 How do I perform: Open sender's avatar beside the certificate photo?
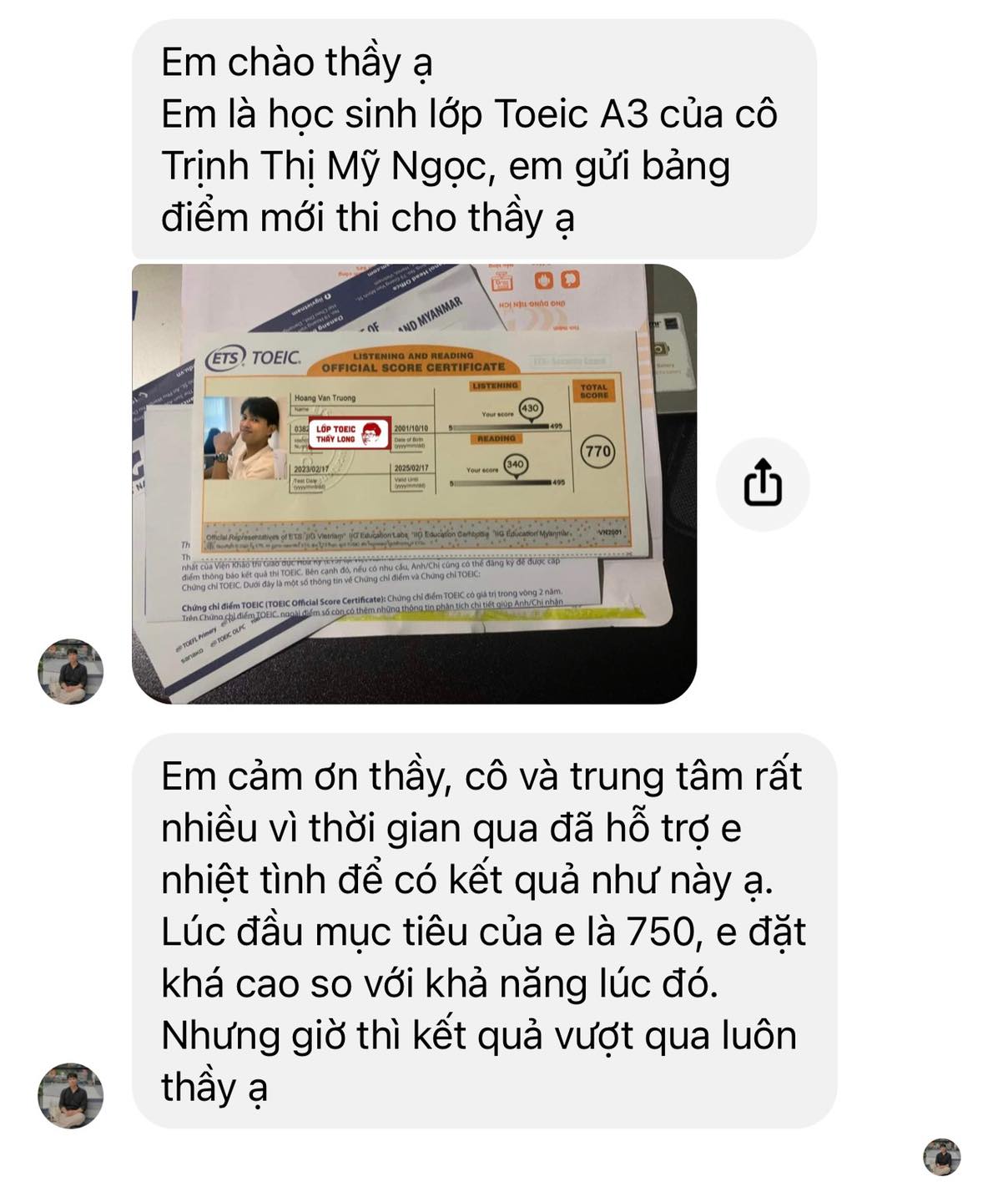tap(71, 672)
